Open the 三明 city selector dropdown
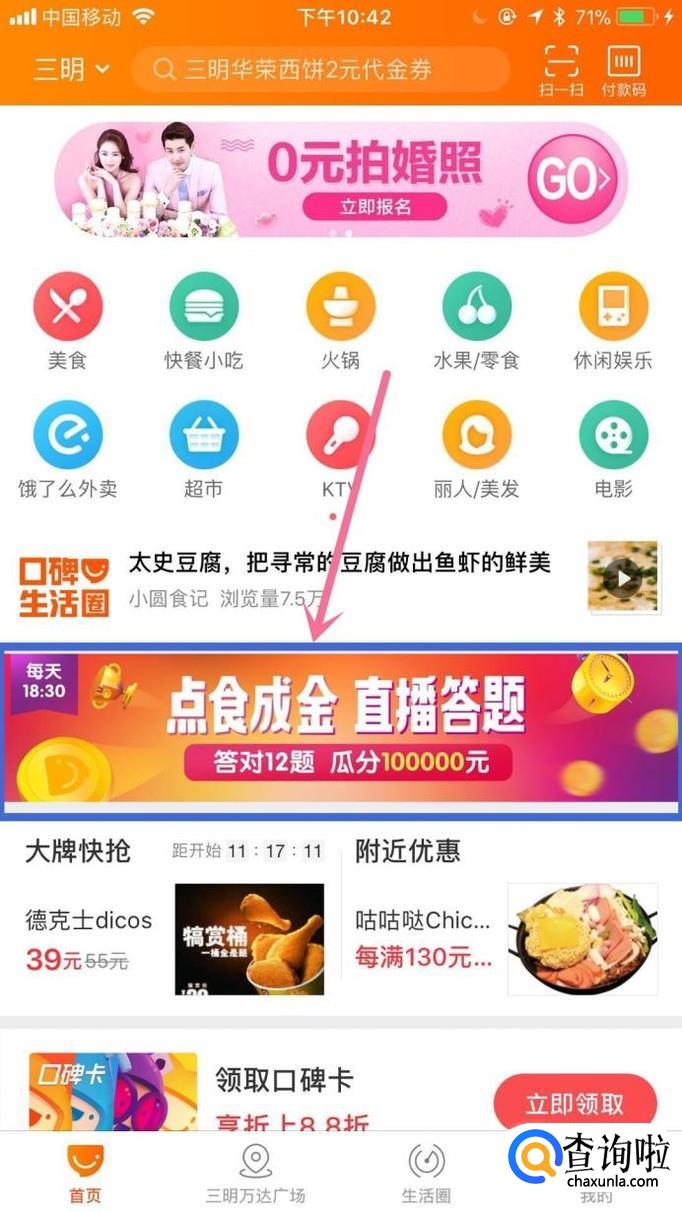Image resolution: width=682 pixels, height=1212 pixels. pyautogui.click(x=72, y=69)
